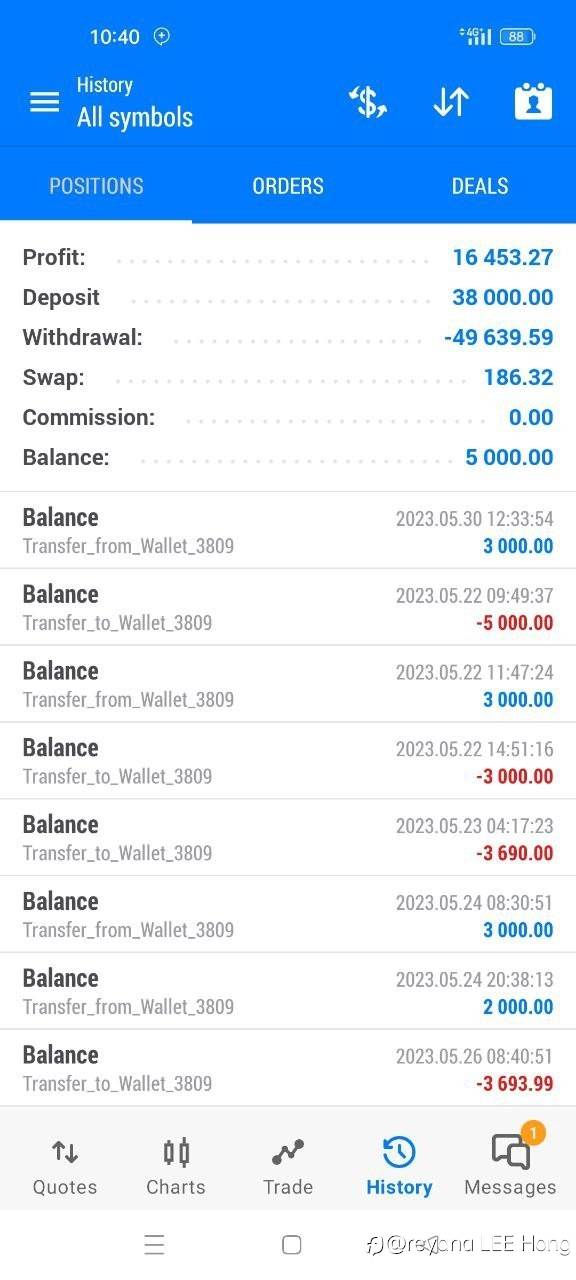Open the 2023.05.30 12:33:54 balance entry
Viewport: 576px width, 1280px height.
(x=288, y=530)
